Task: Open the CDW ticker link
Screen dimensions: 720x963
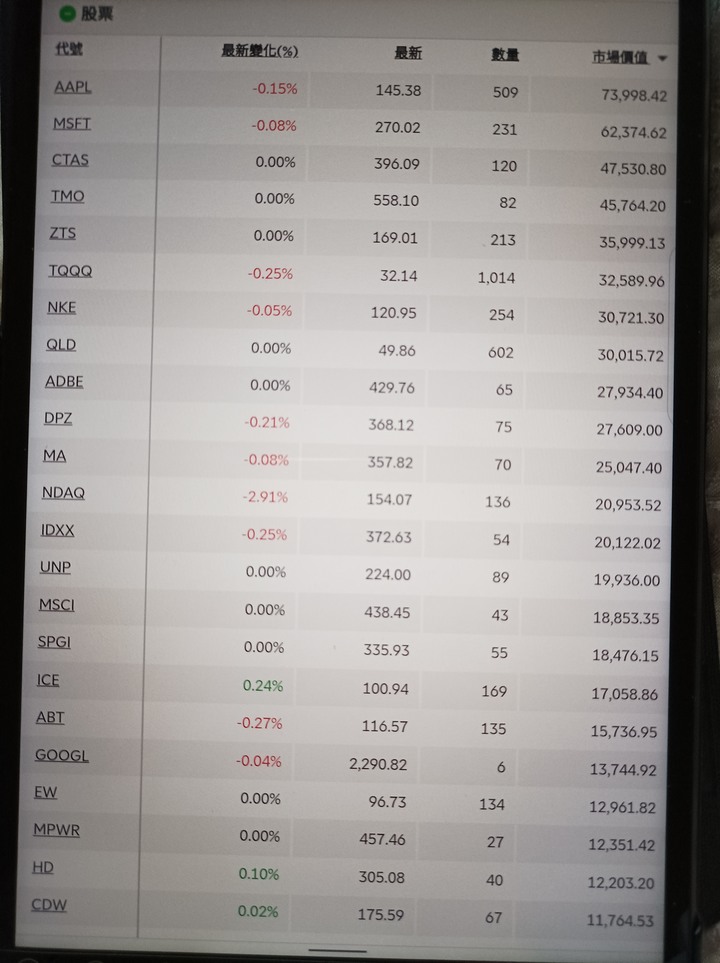Action: pos(48,905)
